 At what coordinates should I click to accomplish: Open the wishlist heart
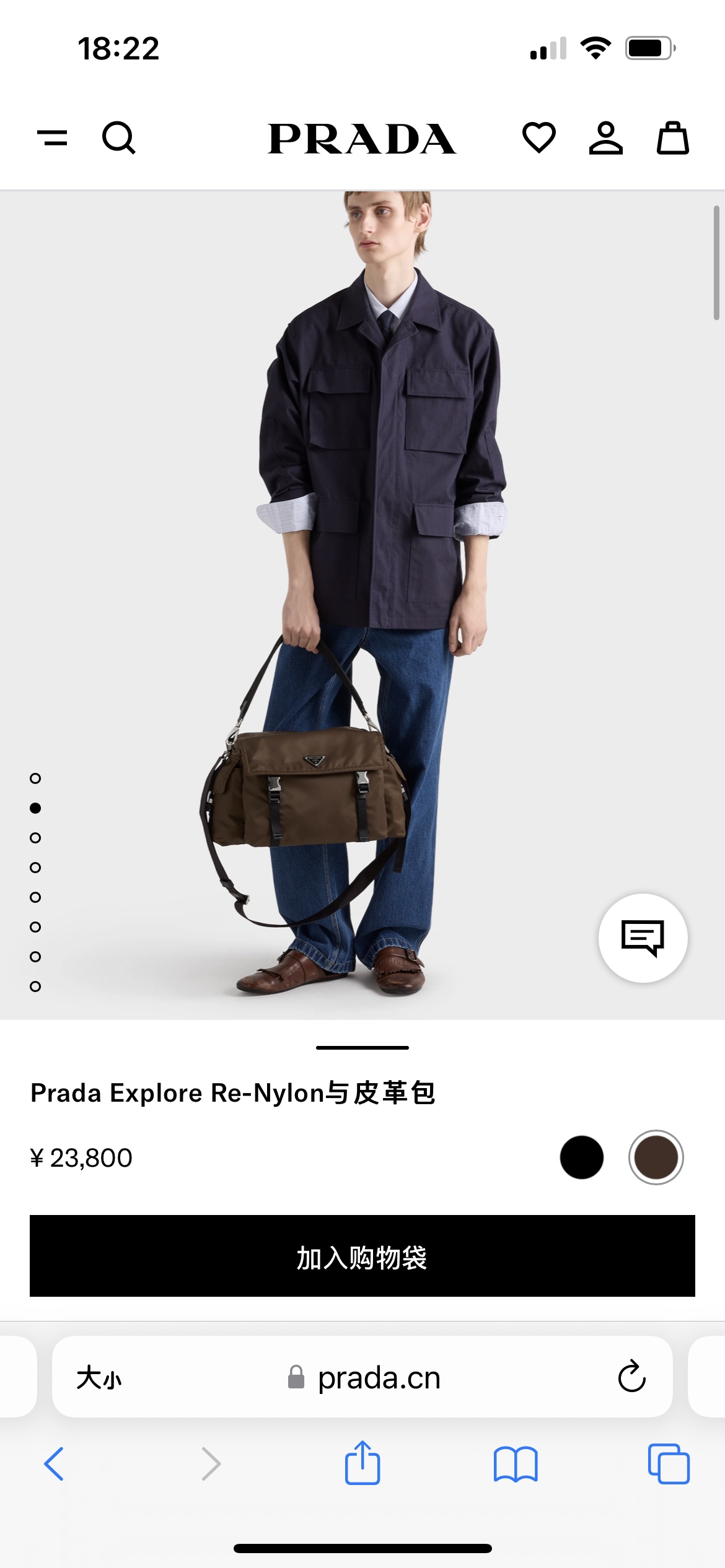click(538, 137)
